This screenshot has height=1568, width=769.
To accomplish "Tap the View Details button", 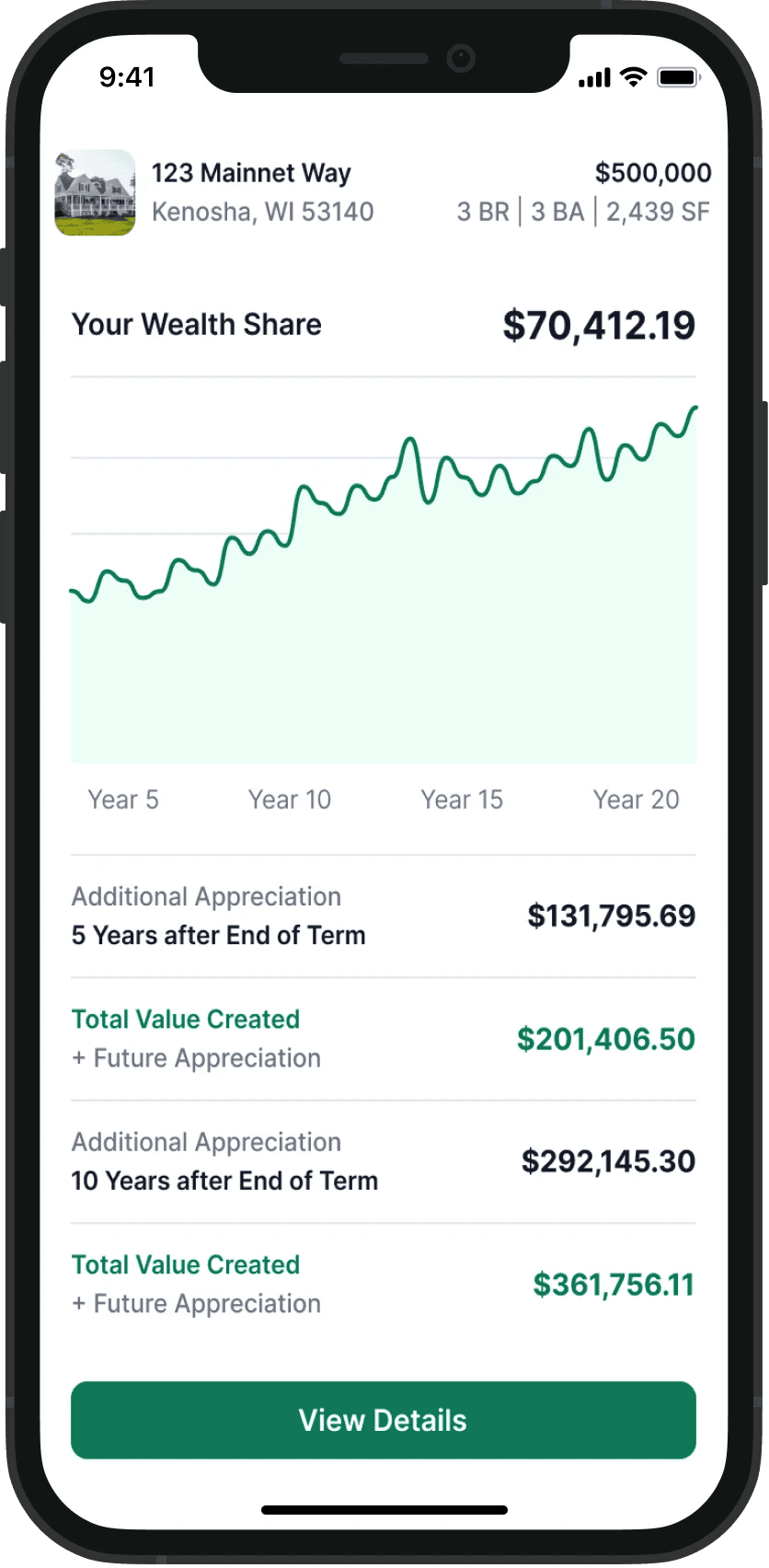I will click(x=384, y=1420).
